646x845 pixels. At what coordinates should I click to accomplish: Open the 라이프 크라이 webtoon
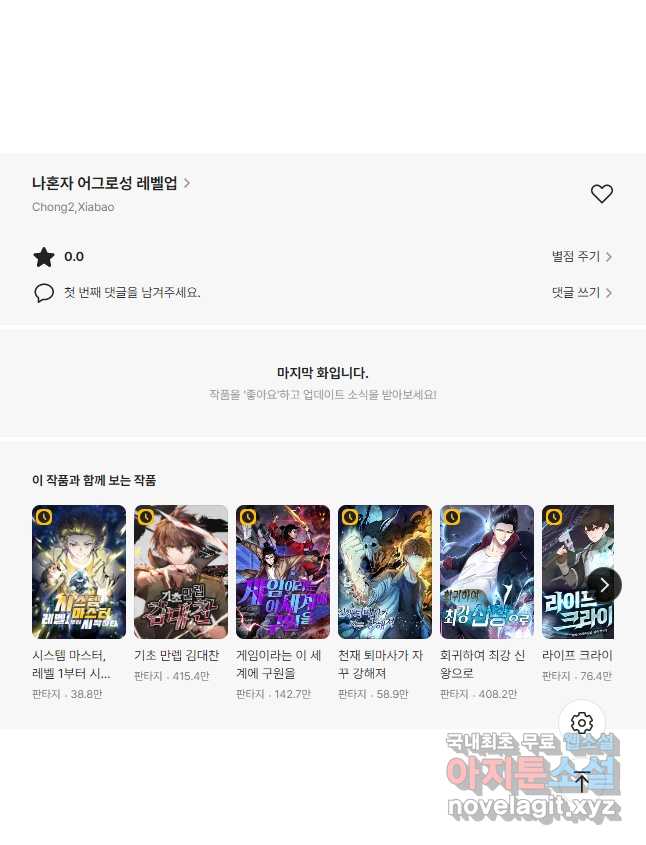coord(570,572)
